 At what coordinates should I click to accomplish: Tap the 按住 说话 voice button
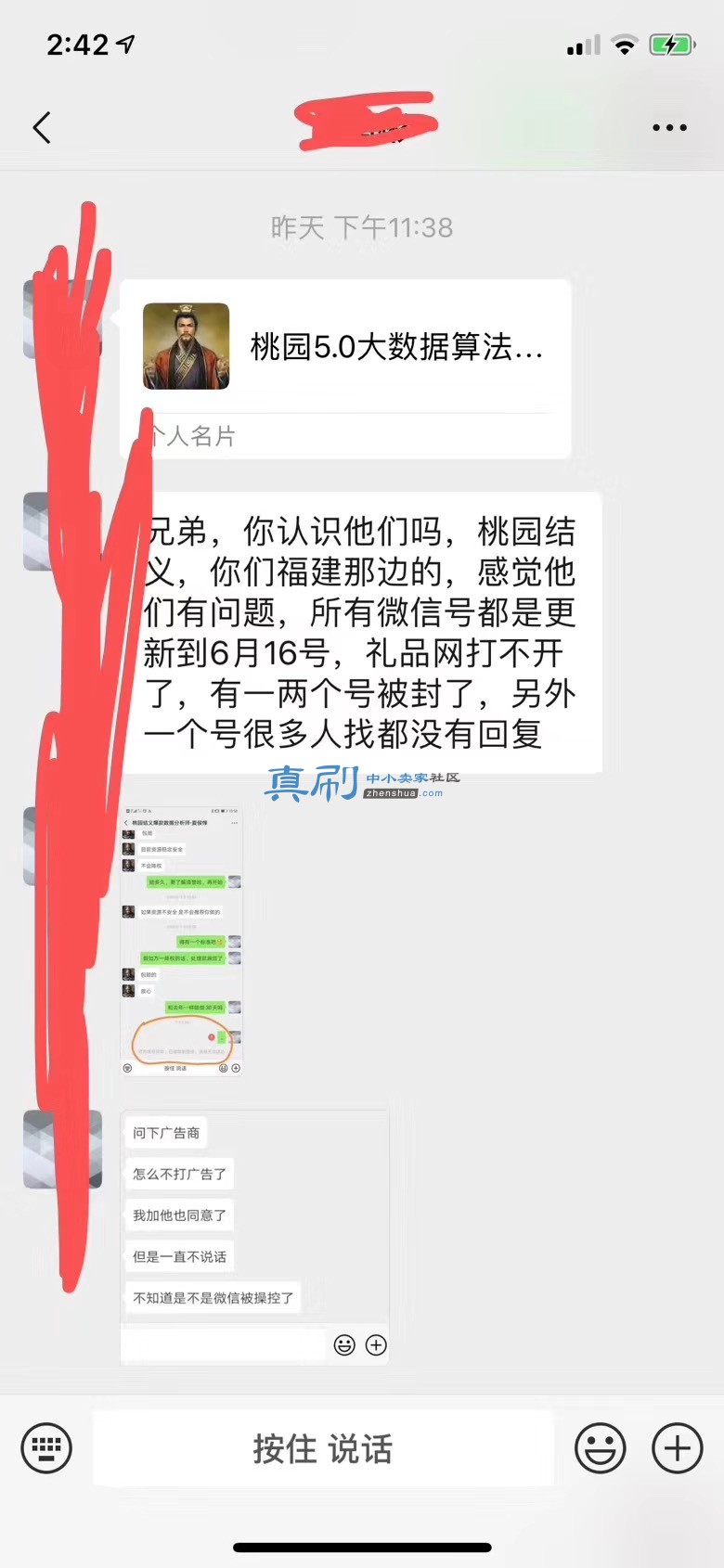[x=323, y=1447]
